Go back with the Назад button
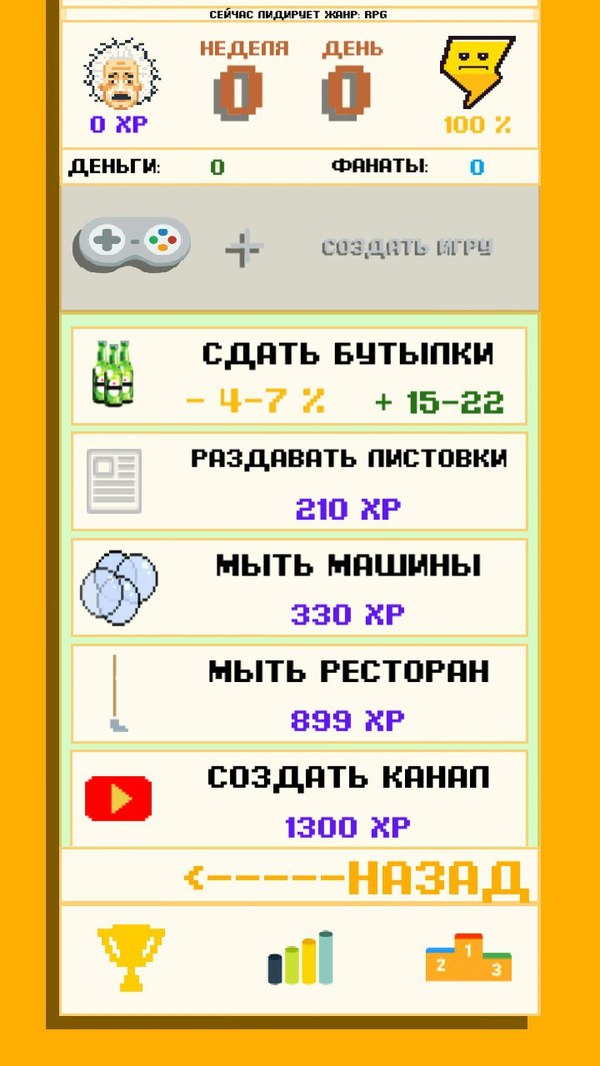Screen dimensions: 600x1066 356,878
